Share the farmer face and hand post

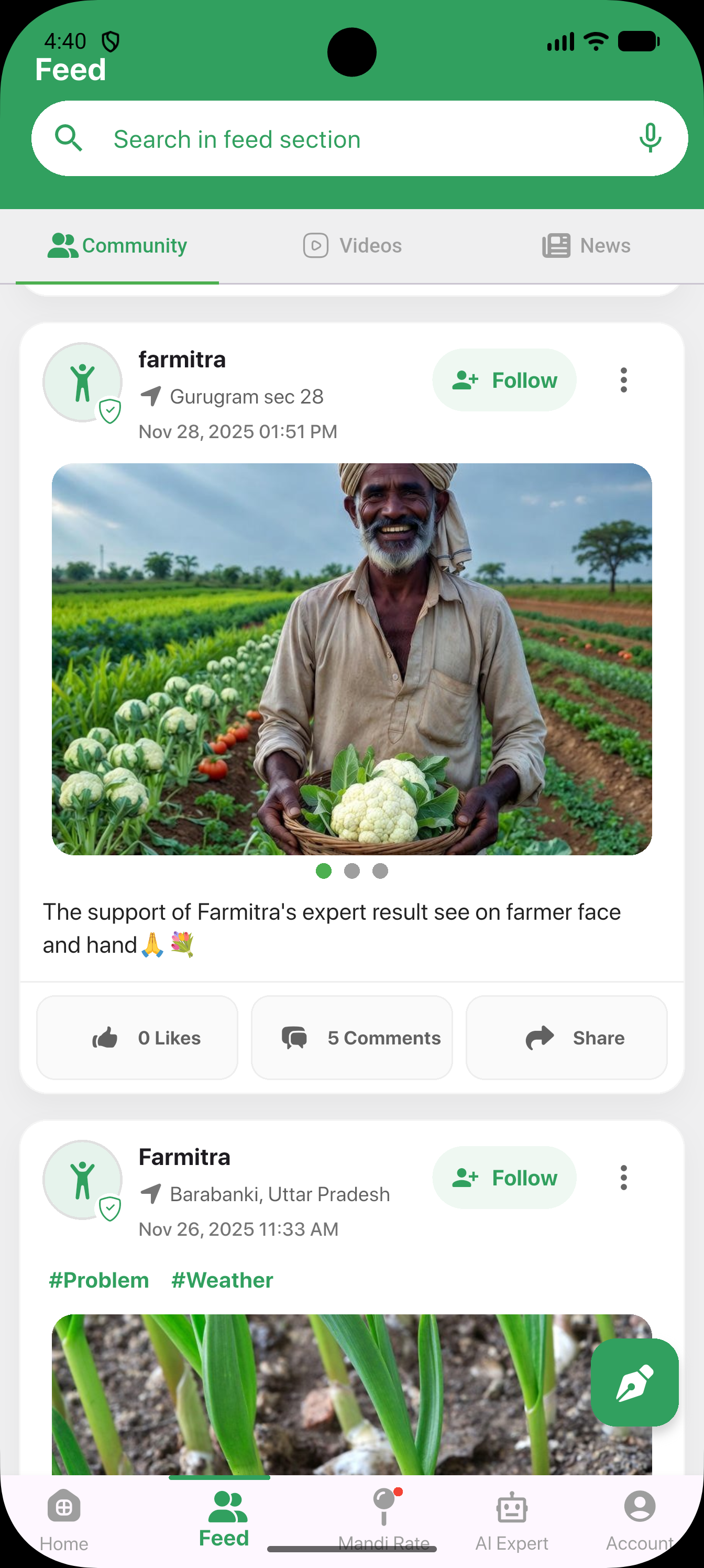pyautogui.click(x=566, y=1037)
